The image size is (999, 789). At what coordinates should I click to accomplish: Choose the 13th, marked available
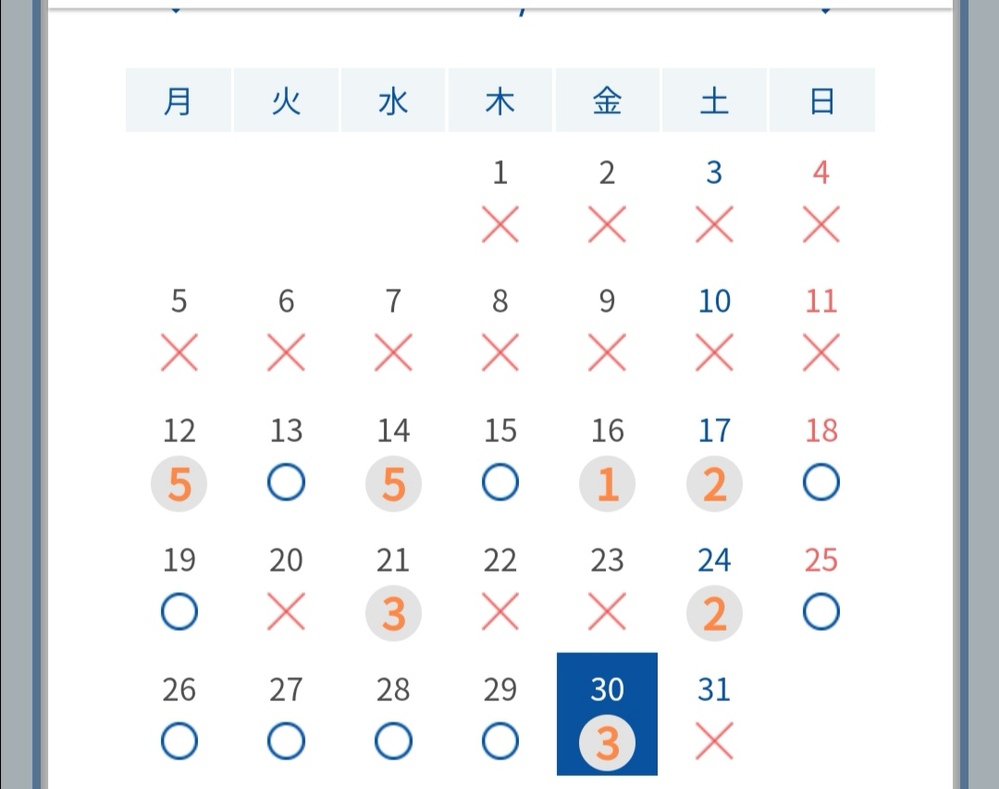[x=286, y=484]
